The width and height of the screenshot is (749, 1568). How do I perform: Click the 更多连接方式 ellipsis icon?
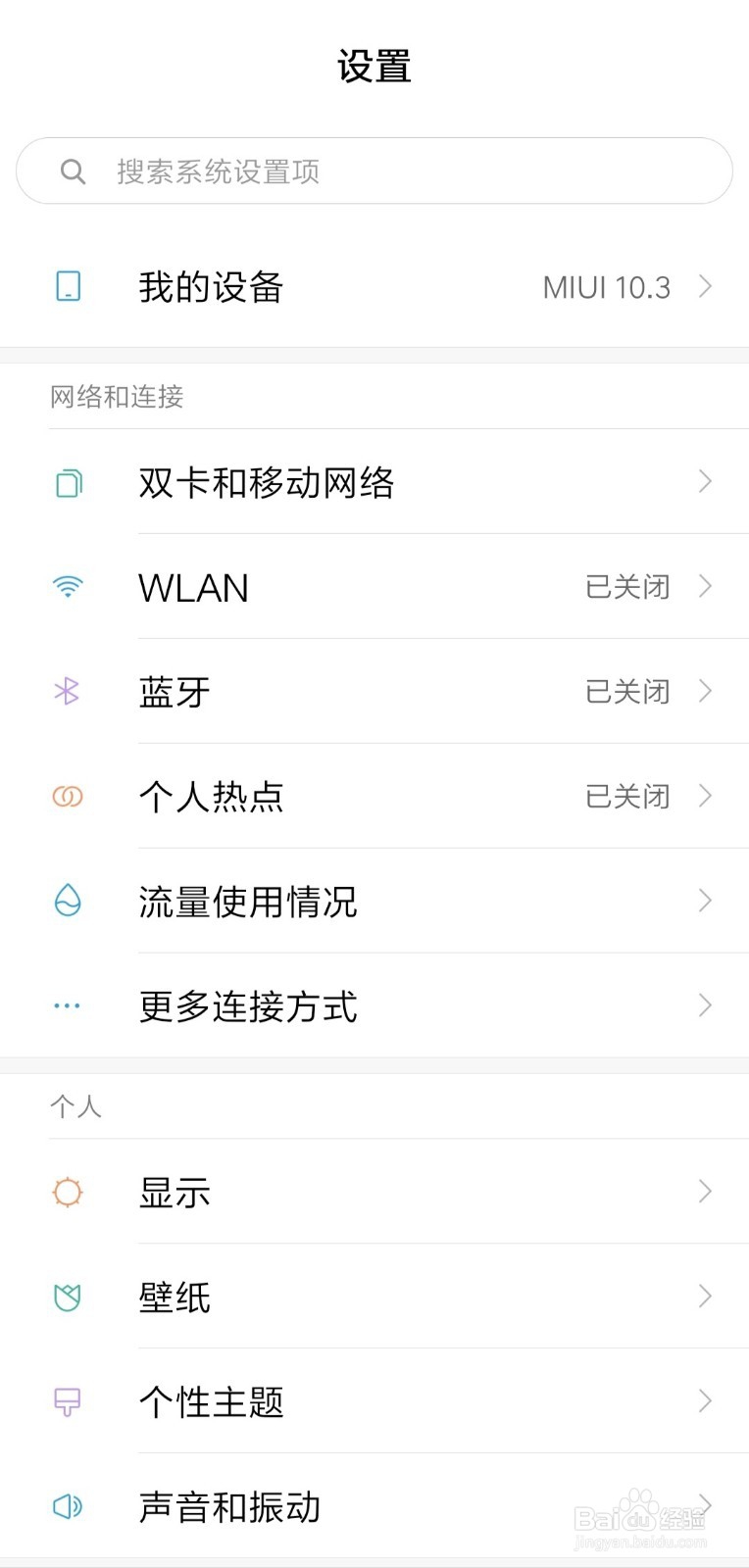pos(67,1004)
